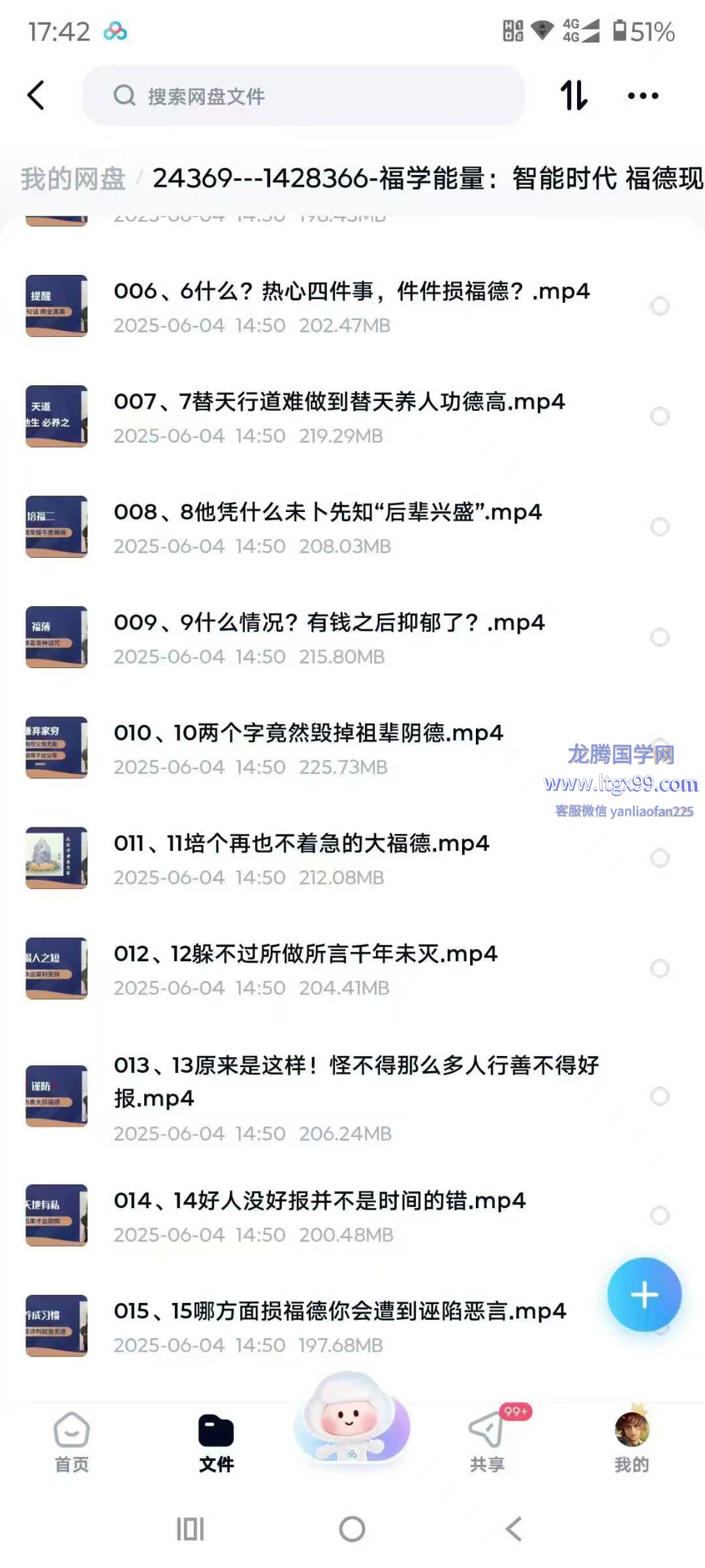Tap the system home button

click(x=352, y=1529)
